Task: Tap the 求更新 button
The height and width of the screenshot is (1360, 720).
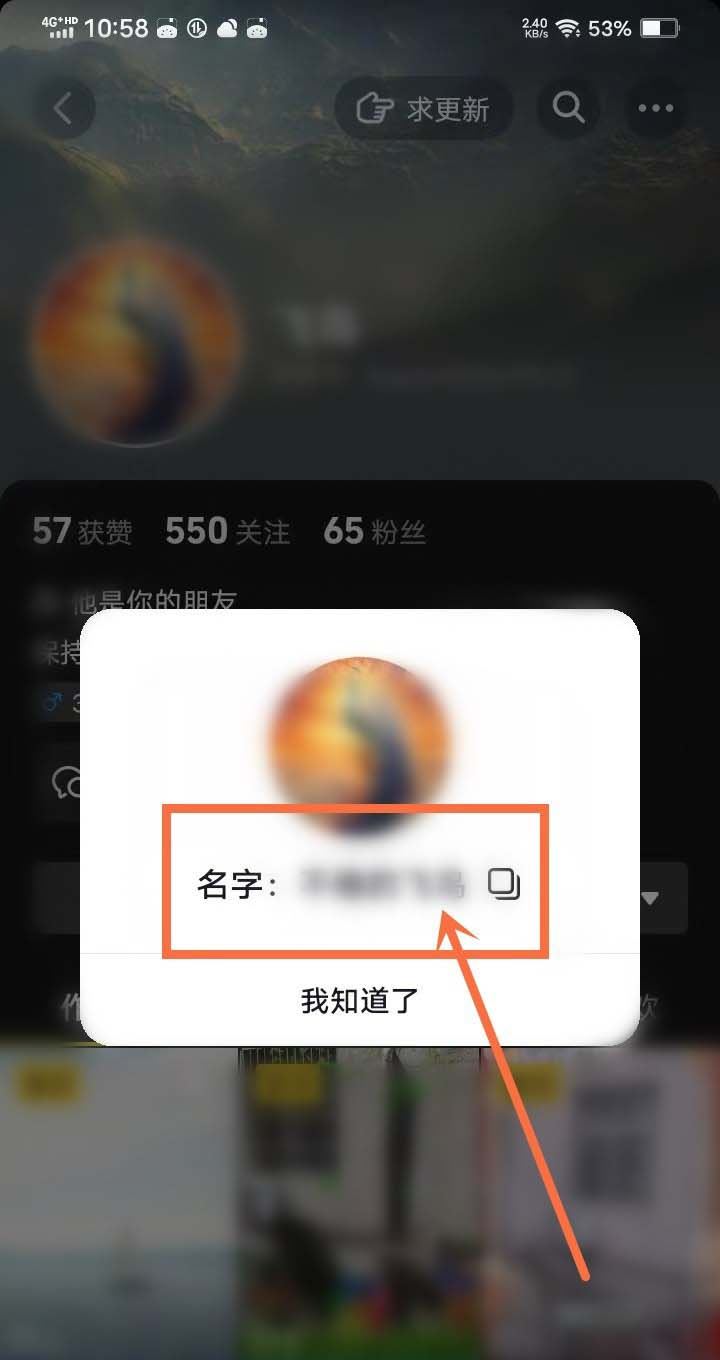Action: (x=424, y=108)
